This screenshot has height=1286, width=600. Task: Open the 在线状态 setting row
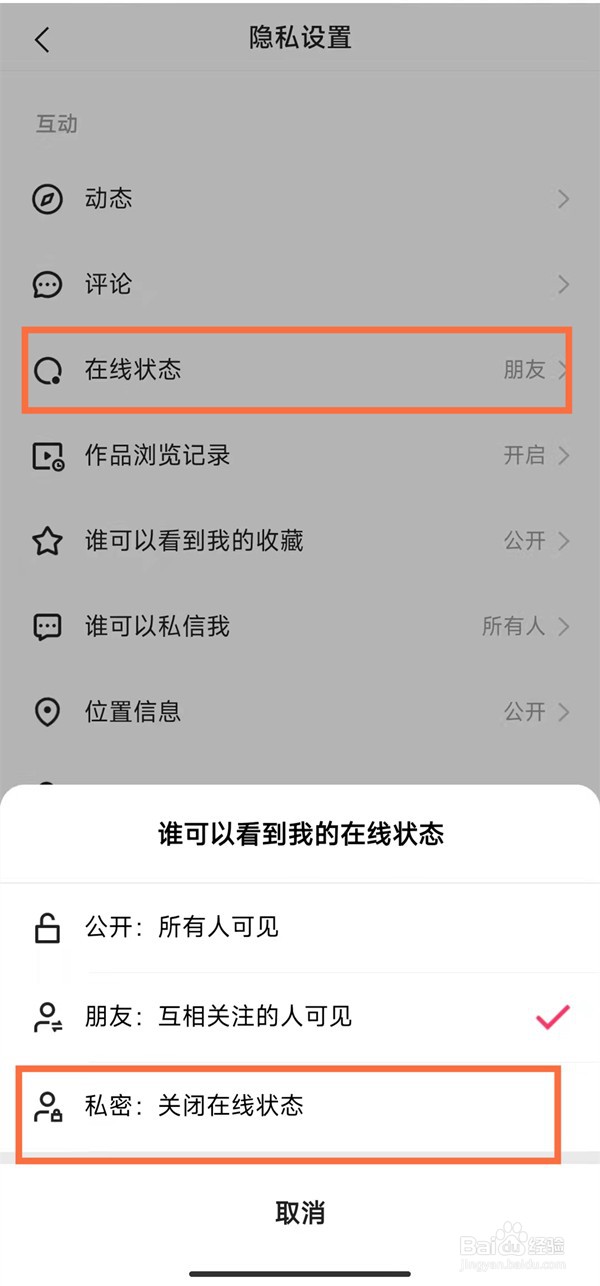(300, 370)
